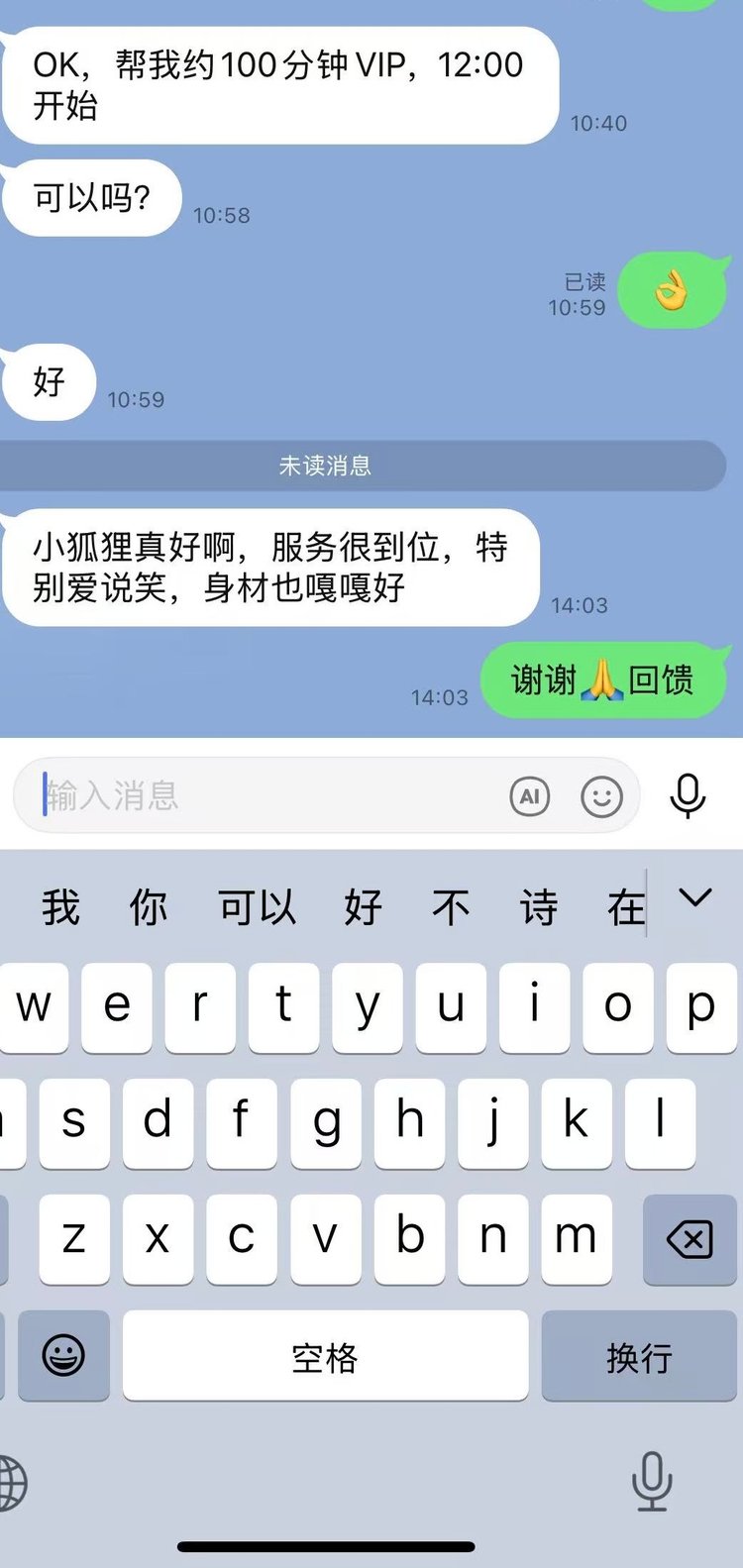Select the suggested word 可以

[257, 906]
